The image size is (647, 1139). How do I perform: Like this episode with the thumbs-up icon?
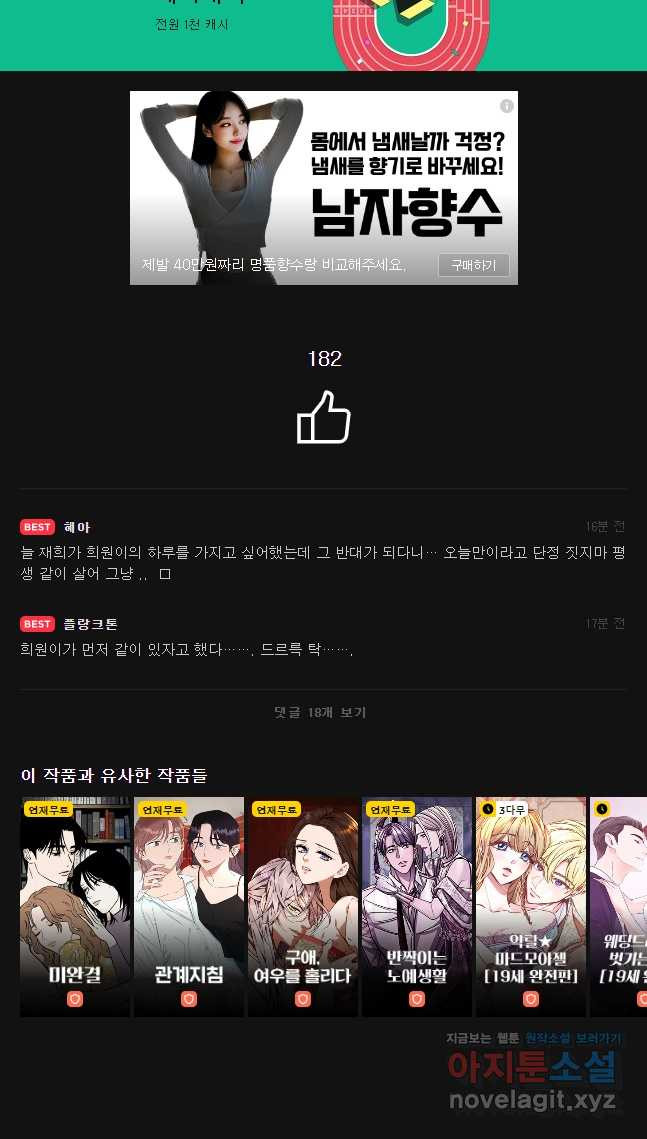tap(324, 417)
